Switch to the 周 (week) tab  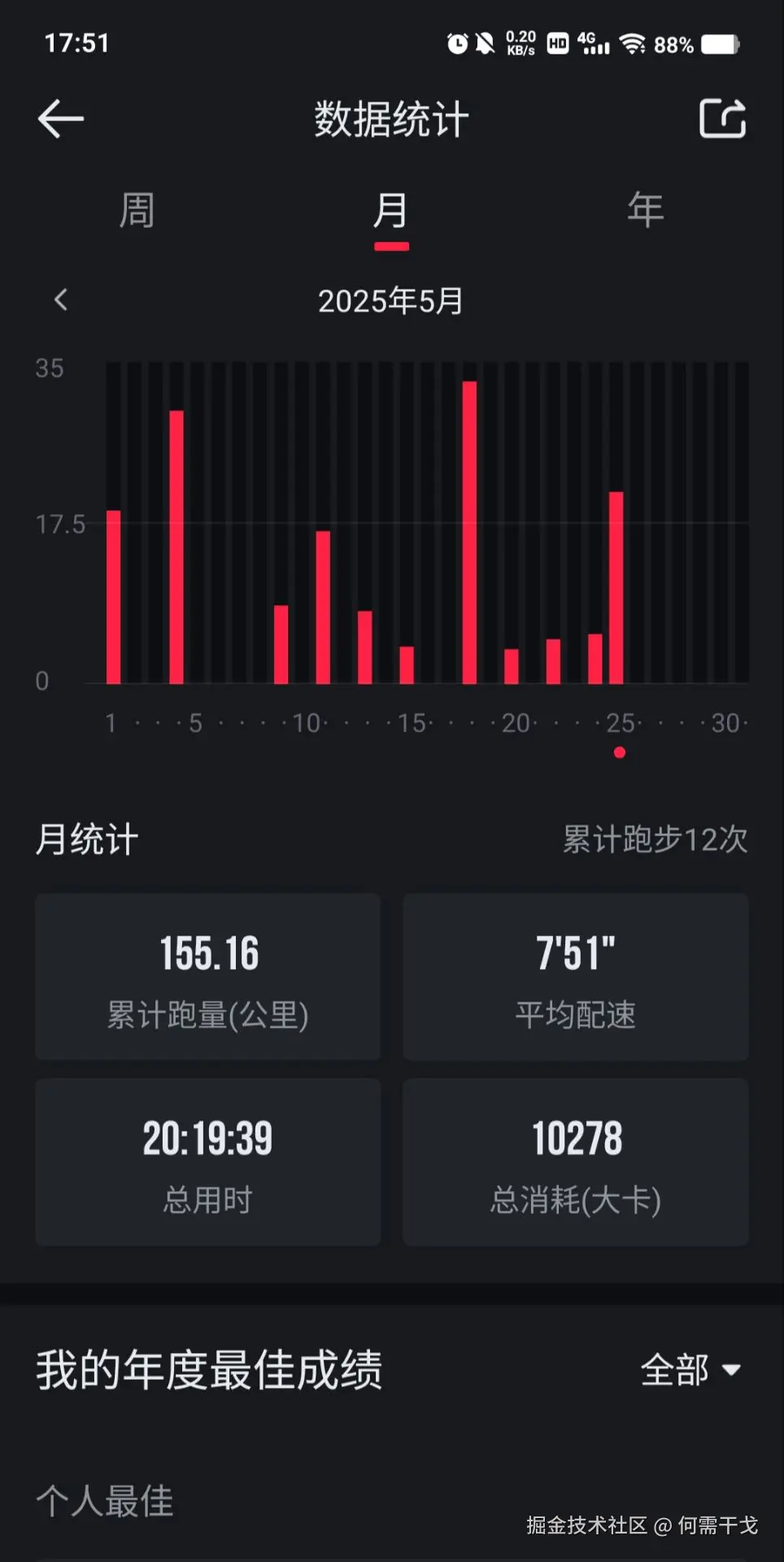(137, 210)
